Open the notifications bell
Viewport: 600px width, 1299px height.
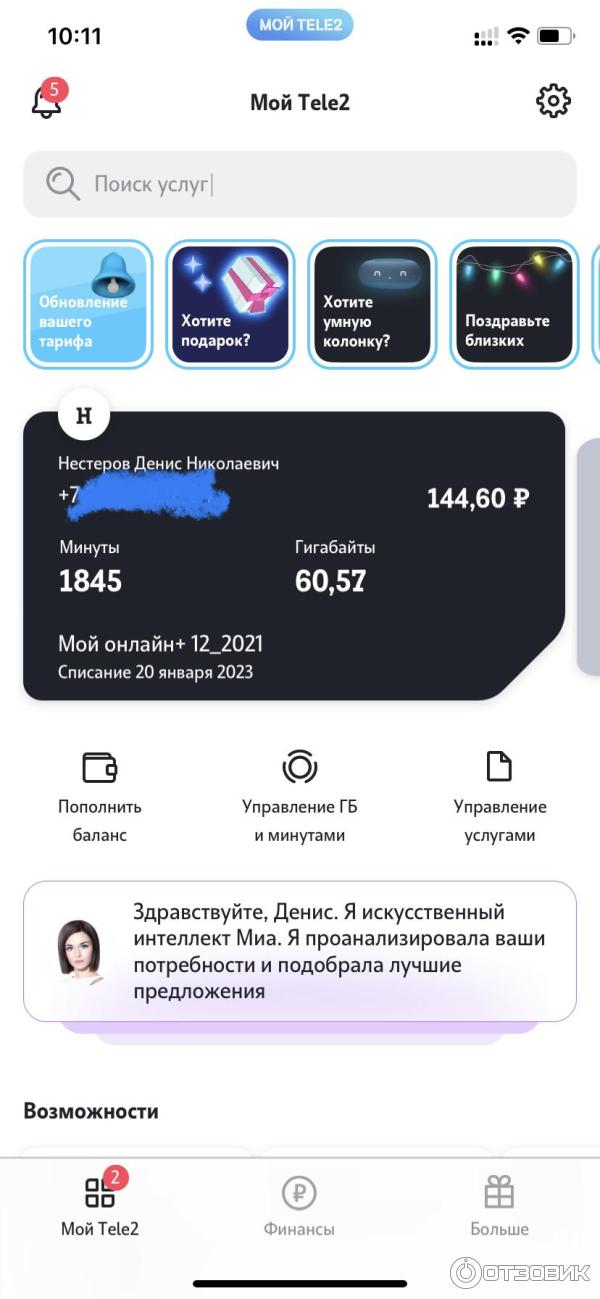pos(46,101)
